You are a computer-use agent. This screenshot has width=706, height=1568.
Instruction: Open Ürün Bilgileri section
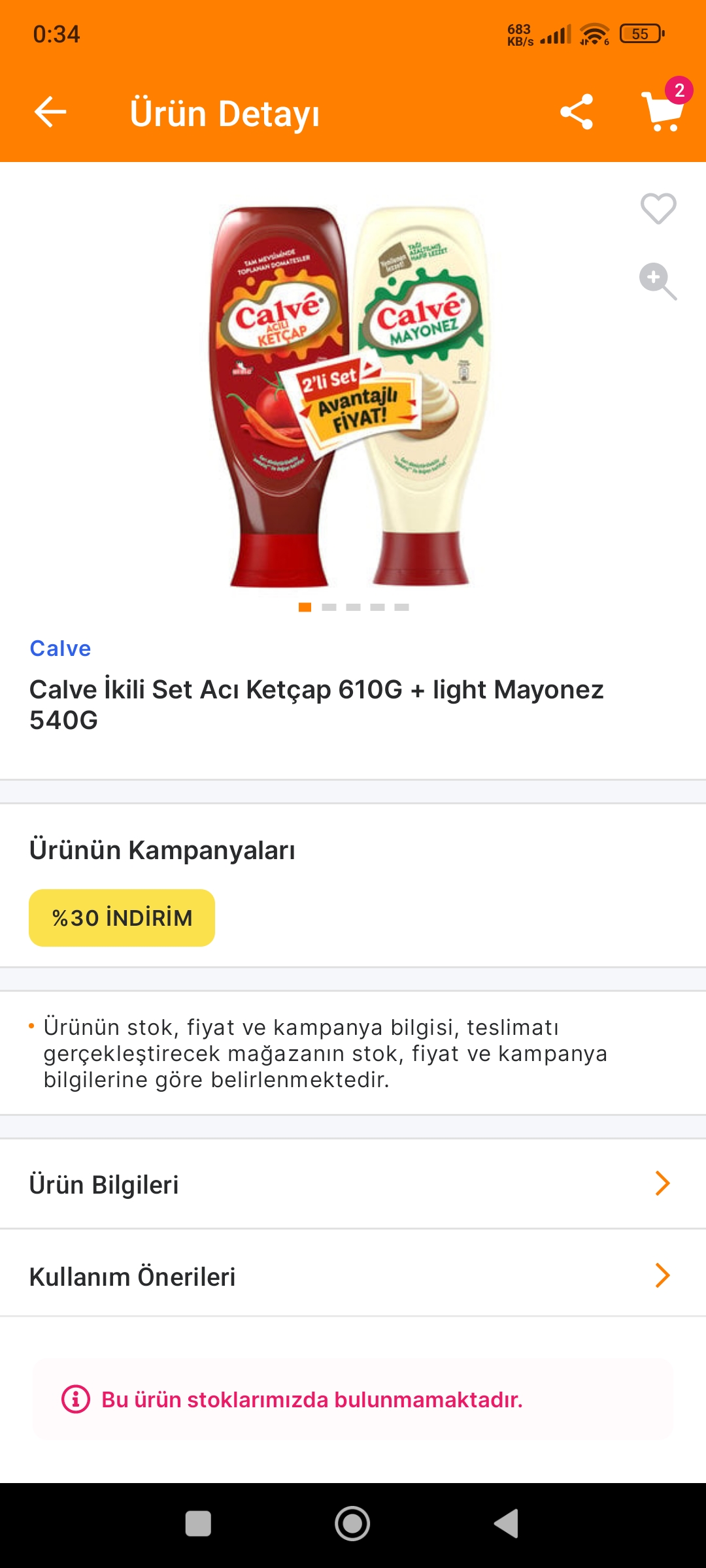(x=353, y=1184)
